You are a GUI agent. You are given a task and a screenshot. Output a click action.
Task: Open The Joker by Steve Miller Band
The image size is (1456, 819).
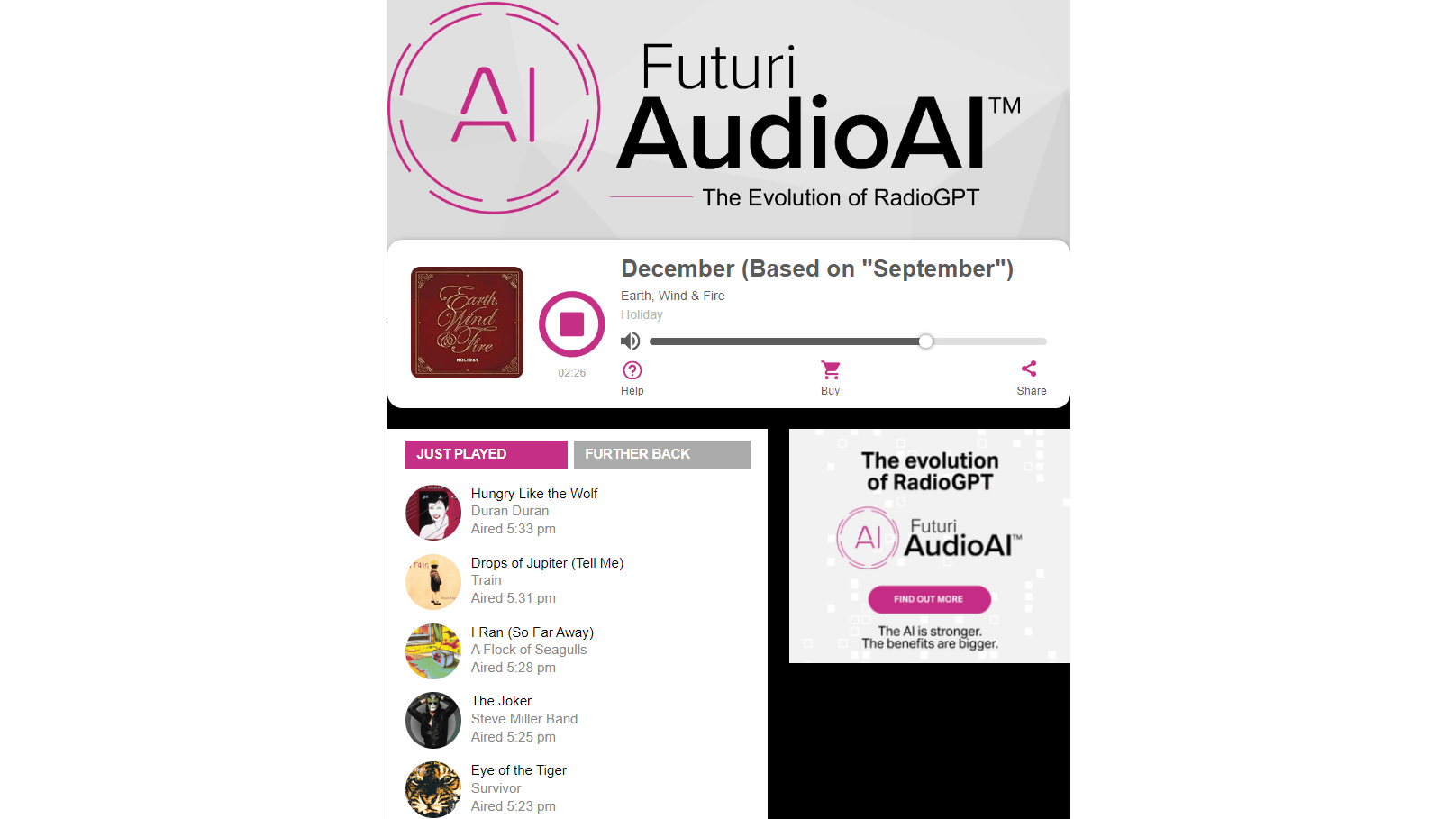(501, 701)
